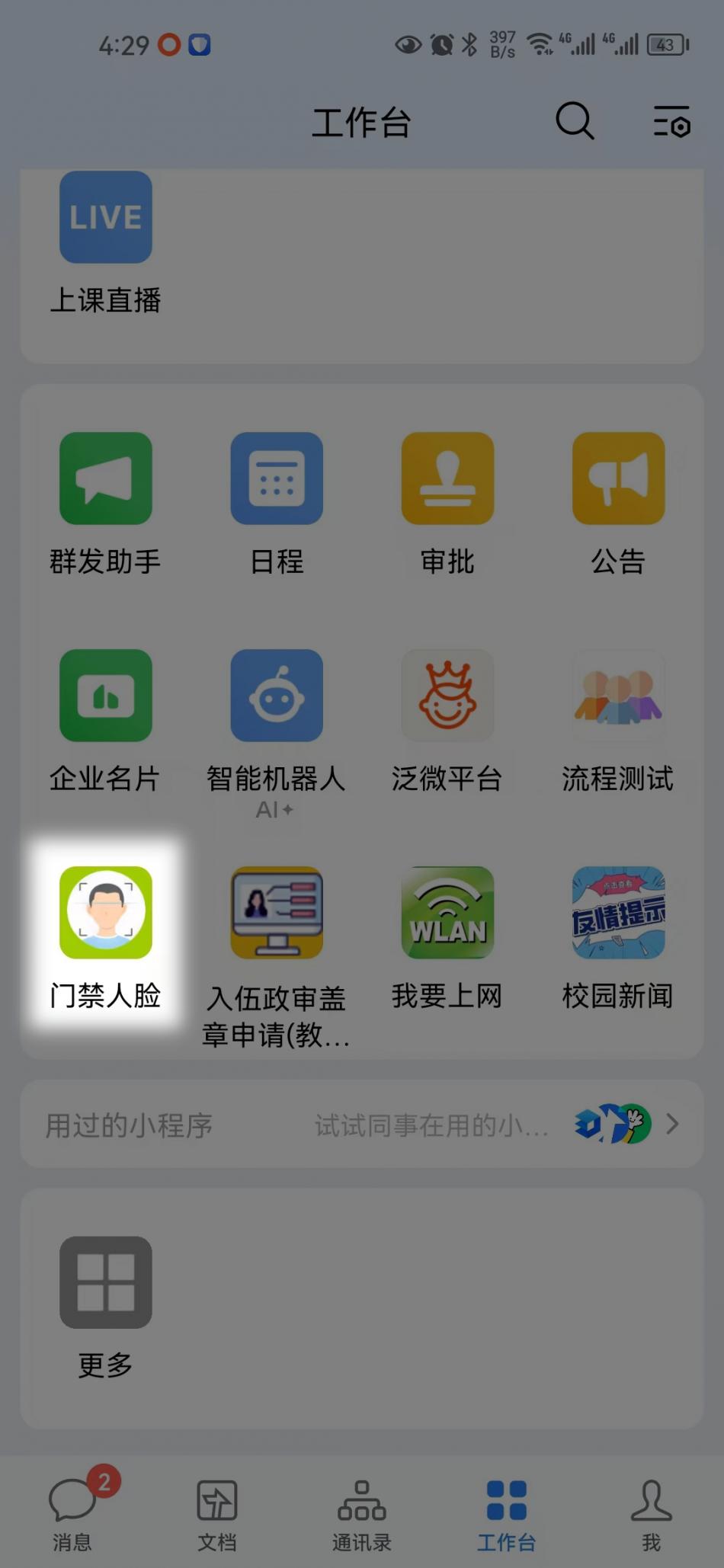Viewport: 724px width, 1568px height.
Task: Open 流程测试 app
Action: 618,696
